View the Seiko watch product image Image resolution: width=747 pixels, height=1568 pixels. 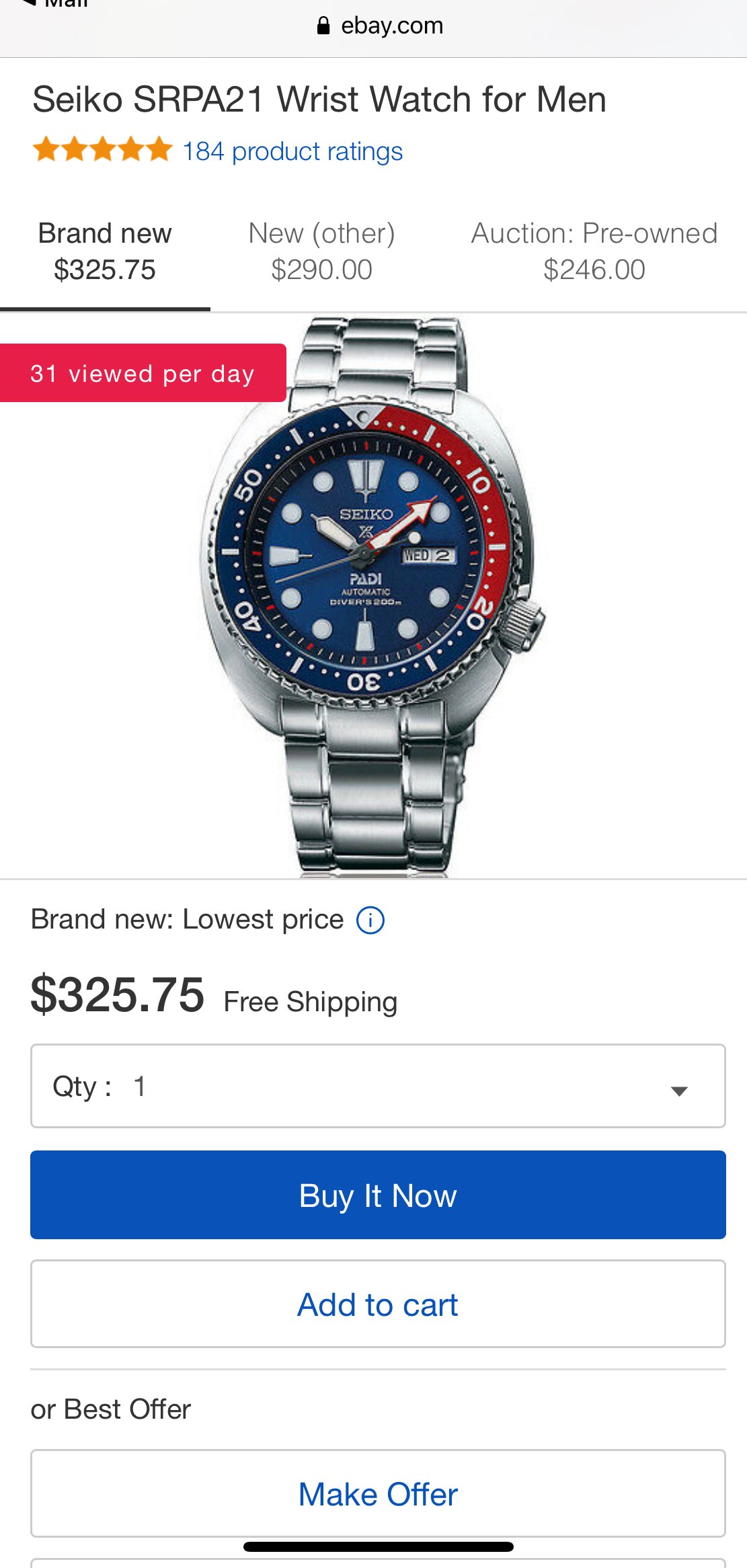[373, 595]
